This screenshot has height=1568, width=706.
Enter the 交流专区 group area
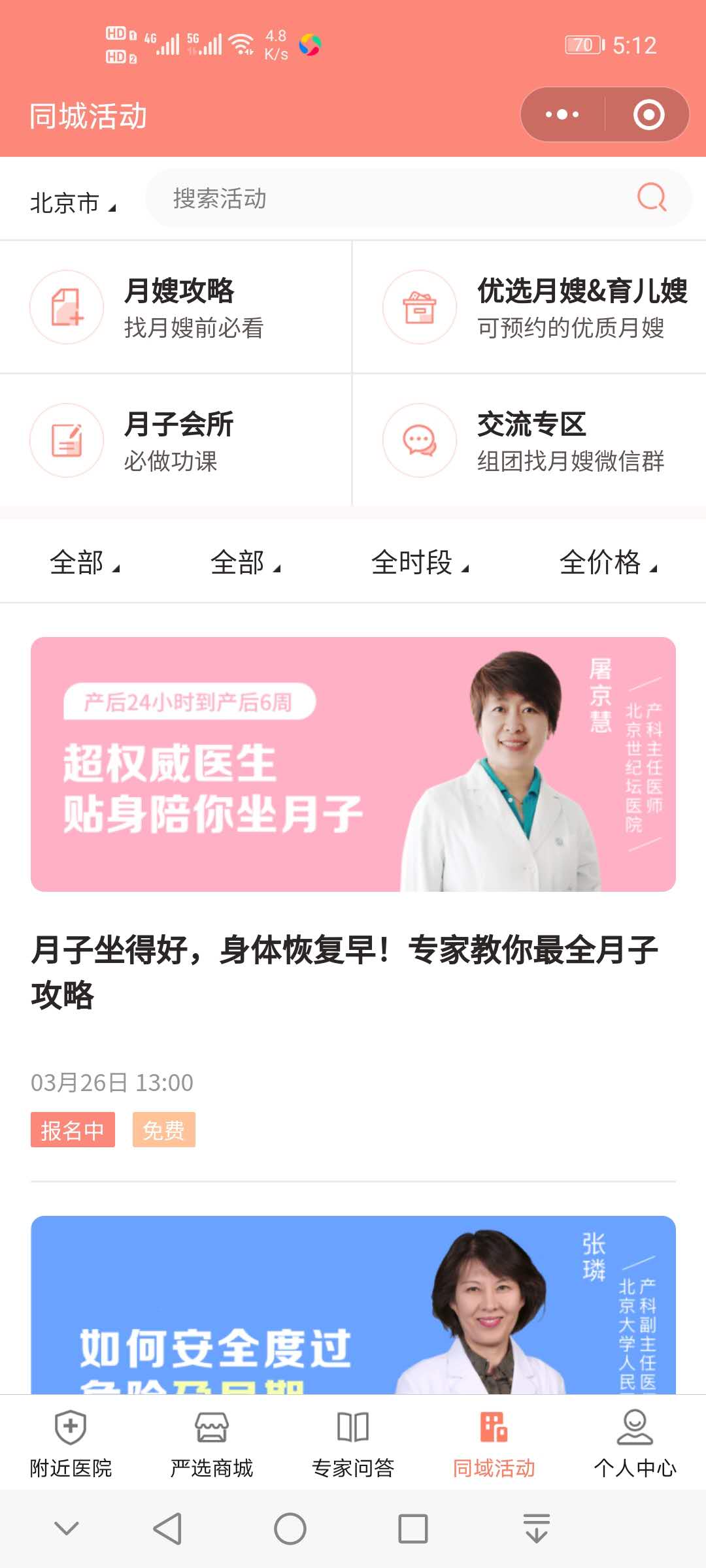(x=529, y=440)
